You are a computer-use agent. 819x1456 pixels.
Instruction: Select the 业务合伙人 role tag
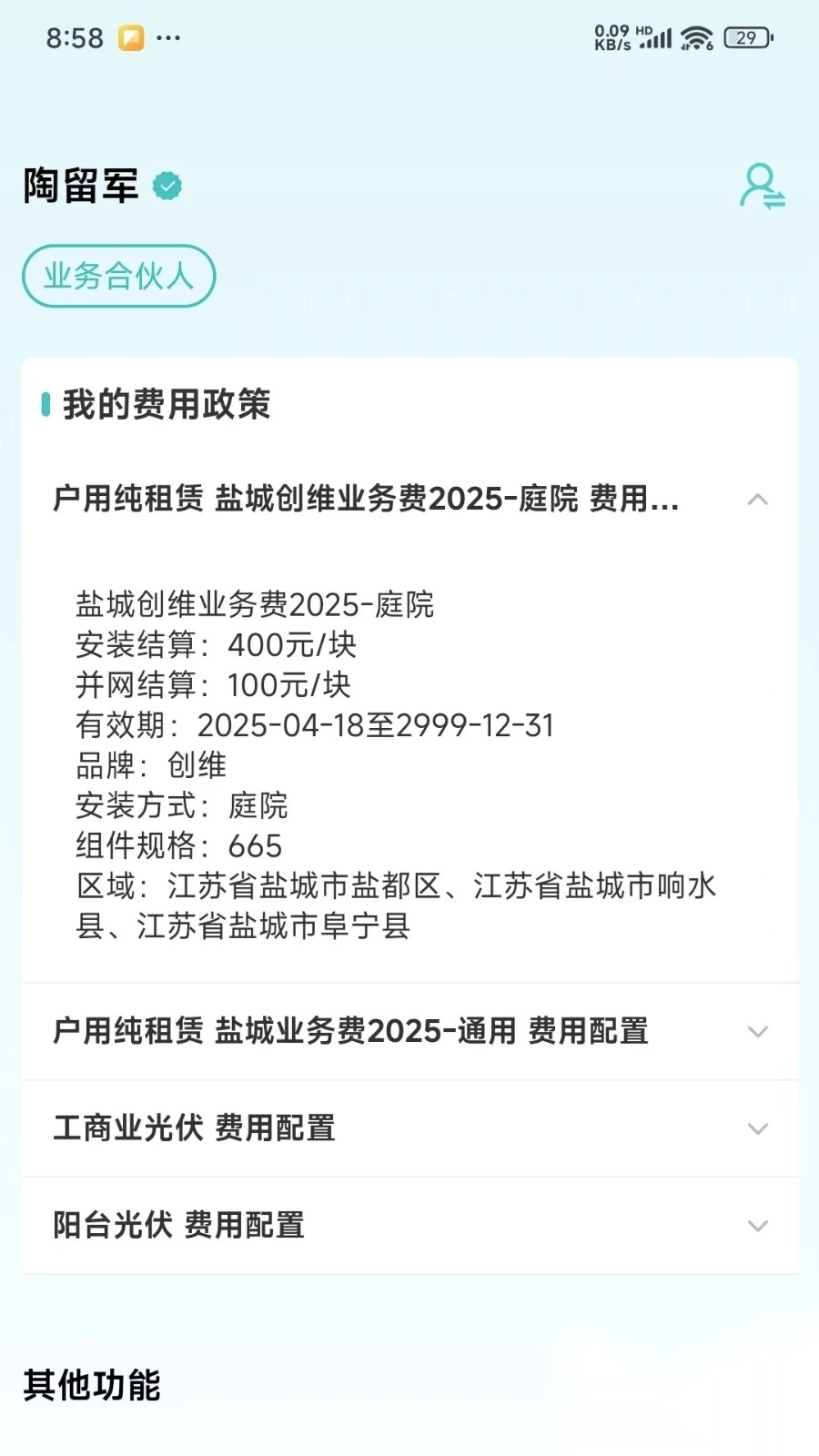click(x=118, y=276)
